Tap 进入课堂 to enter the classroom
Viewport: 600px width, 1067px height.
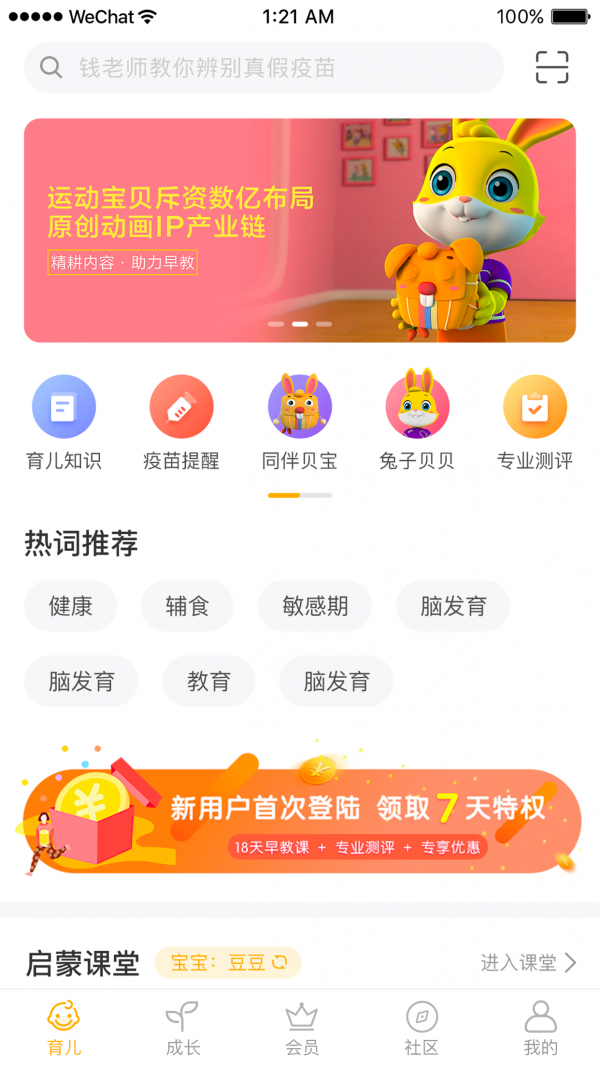coord(528,963)
